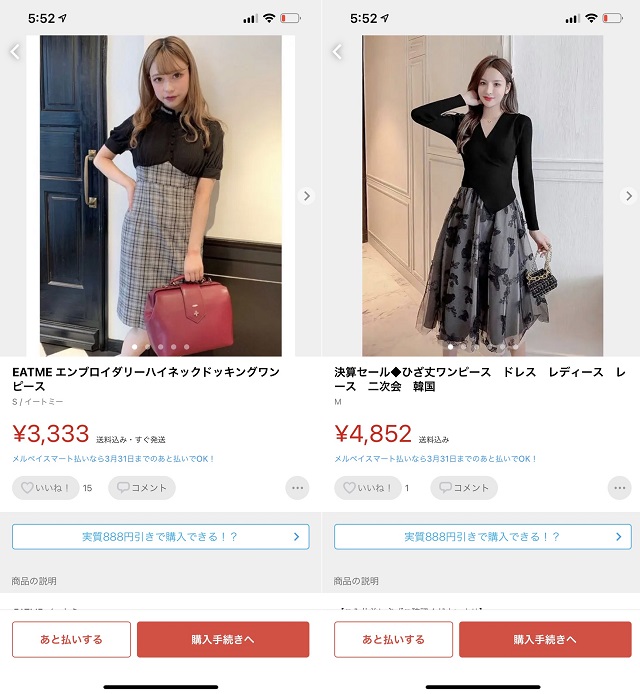Like the ¥4,852 knee-length dress

pos(367,488)
